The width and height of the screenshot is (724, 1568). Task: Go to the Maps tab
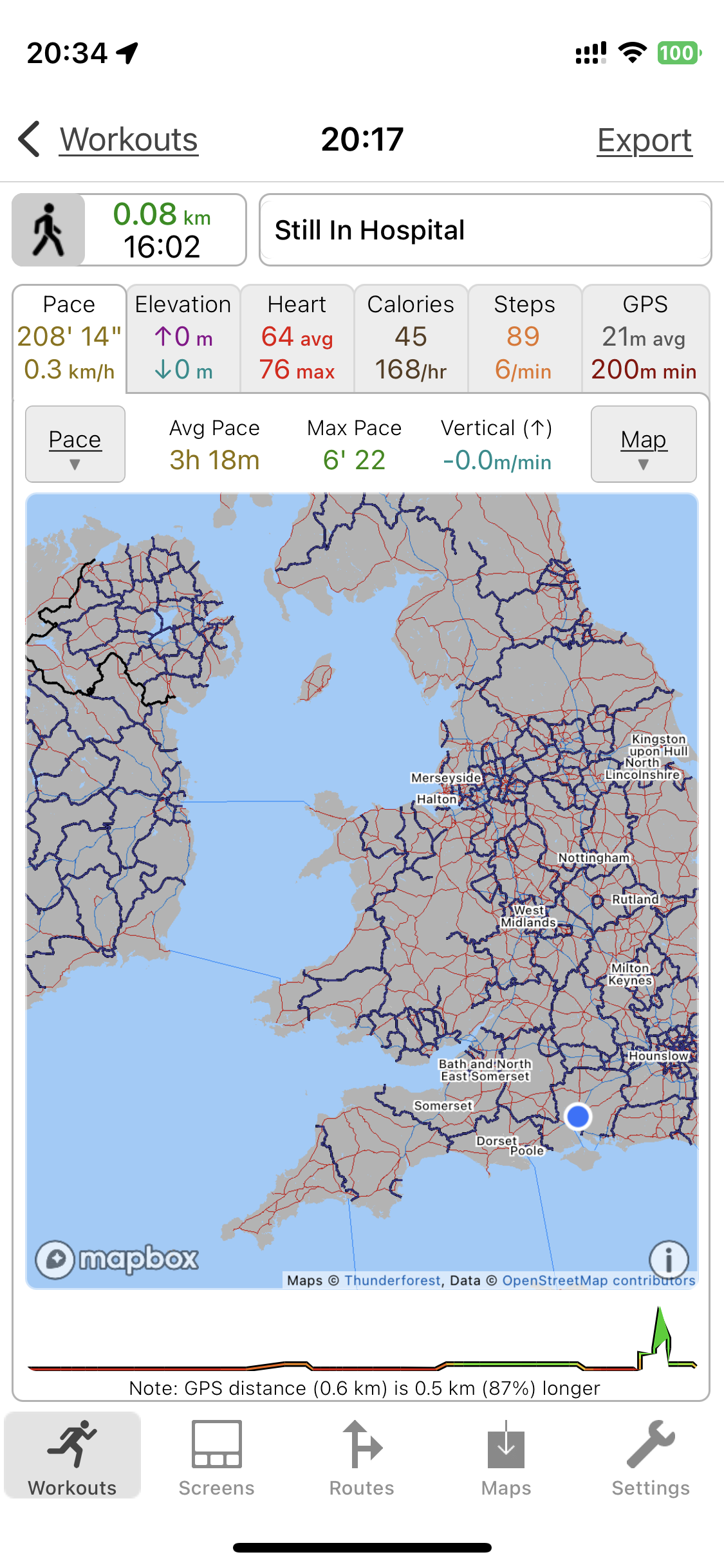click(506, 1457)
